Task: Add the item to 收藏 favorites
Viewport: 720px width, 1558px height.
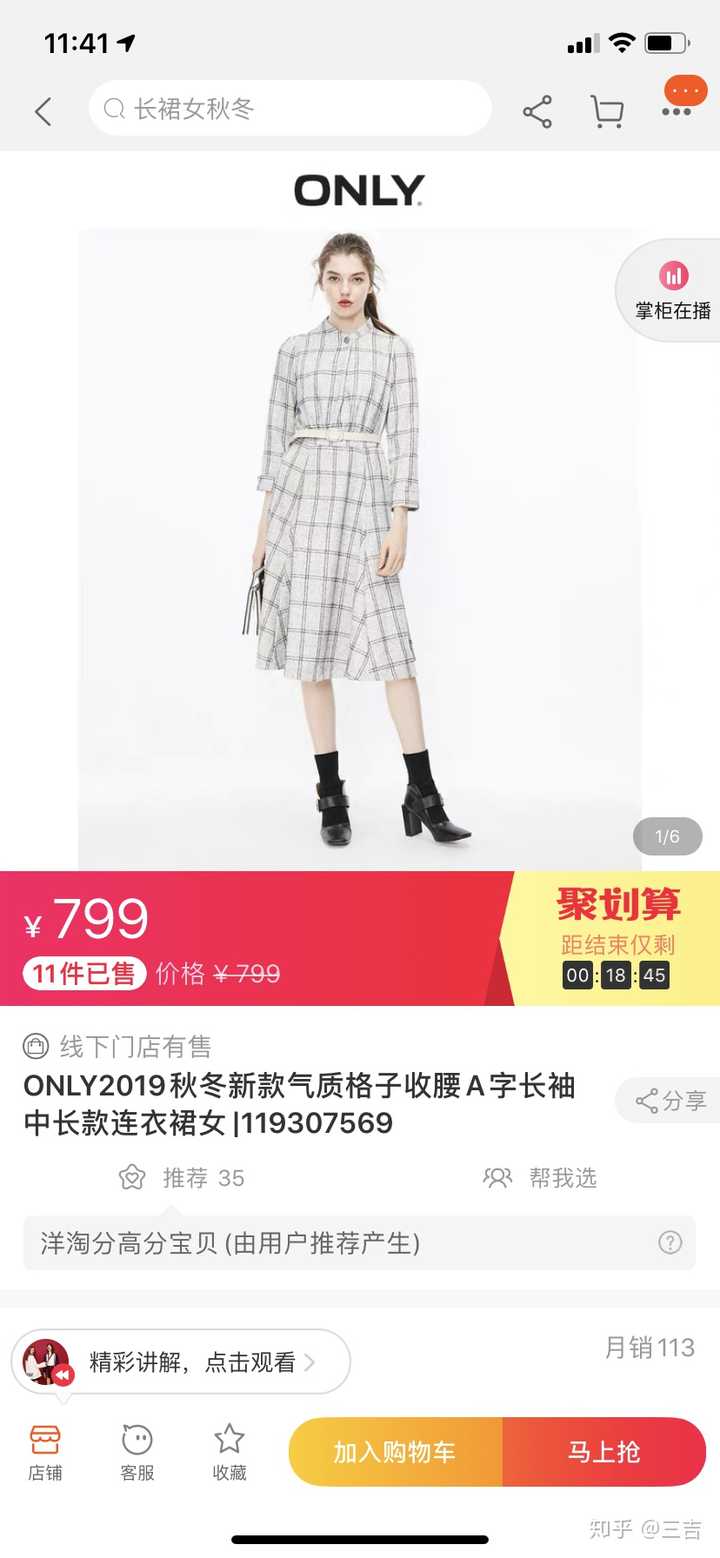Action: pyautogui.click(x=229, y=1451)
